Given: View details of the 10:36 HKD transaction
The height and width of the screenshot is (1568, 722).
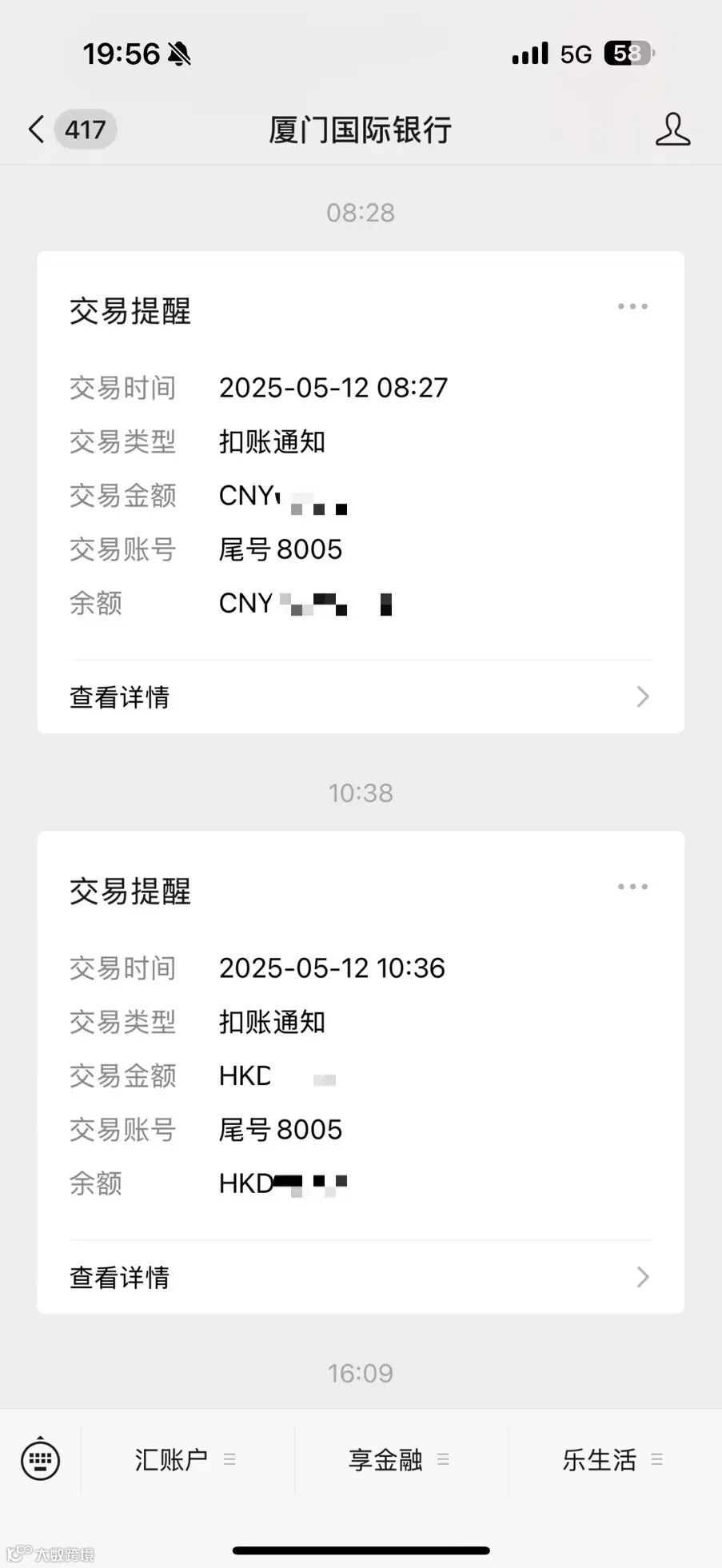Looking at the screenshot, I should pos(360,1277).
